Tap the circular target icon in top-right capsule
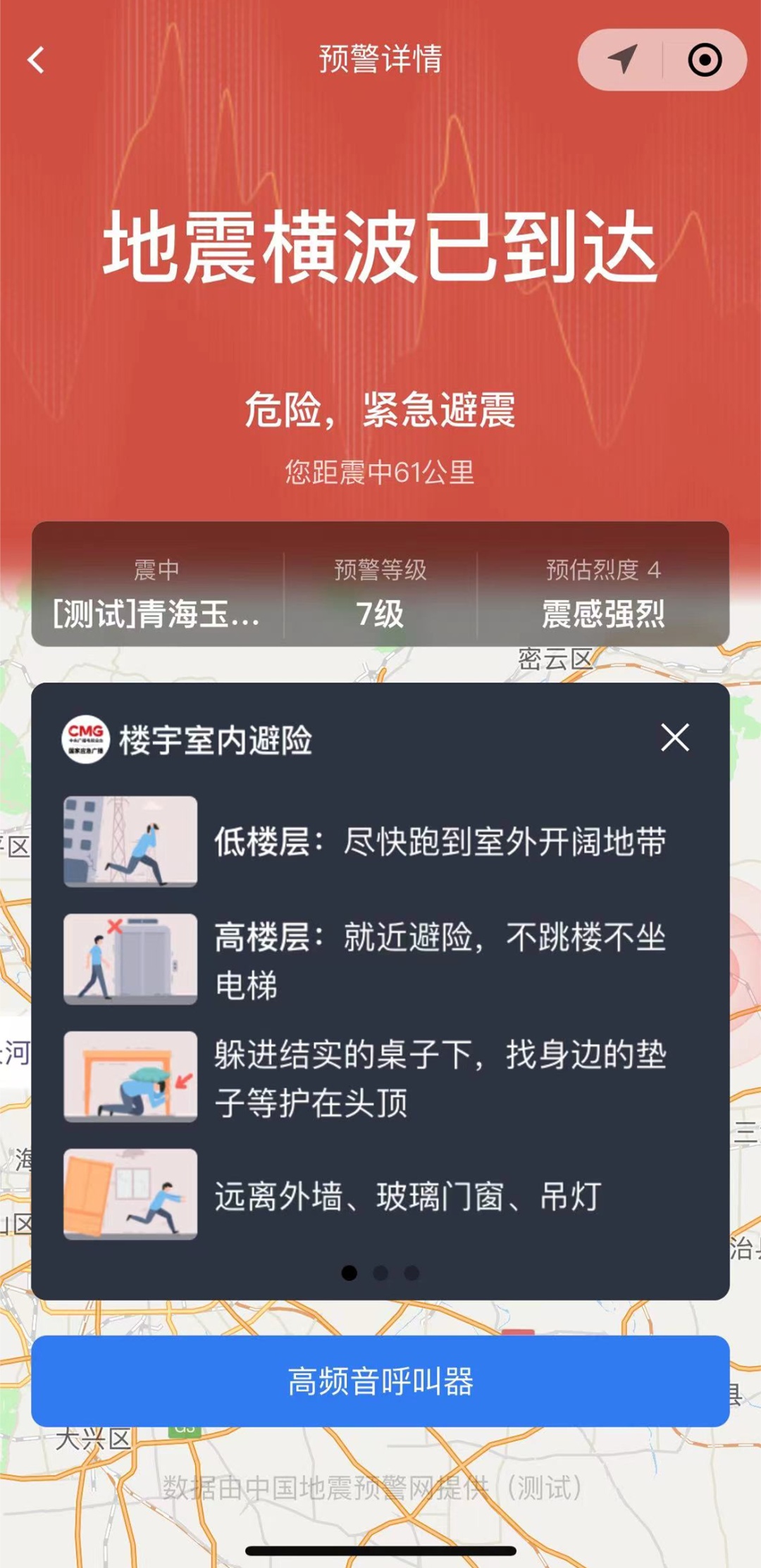Screen dimensions: 761x1568 point(701,61)
